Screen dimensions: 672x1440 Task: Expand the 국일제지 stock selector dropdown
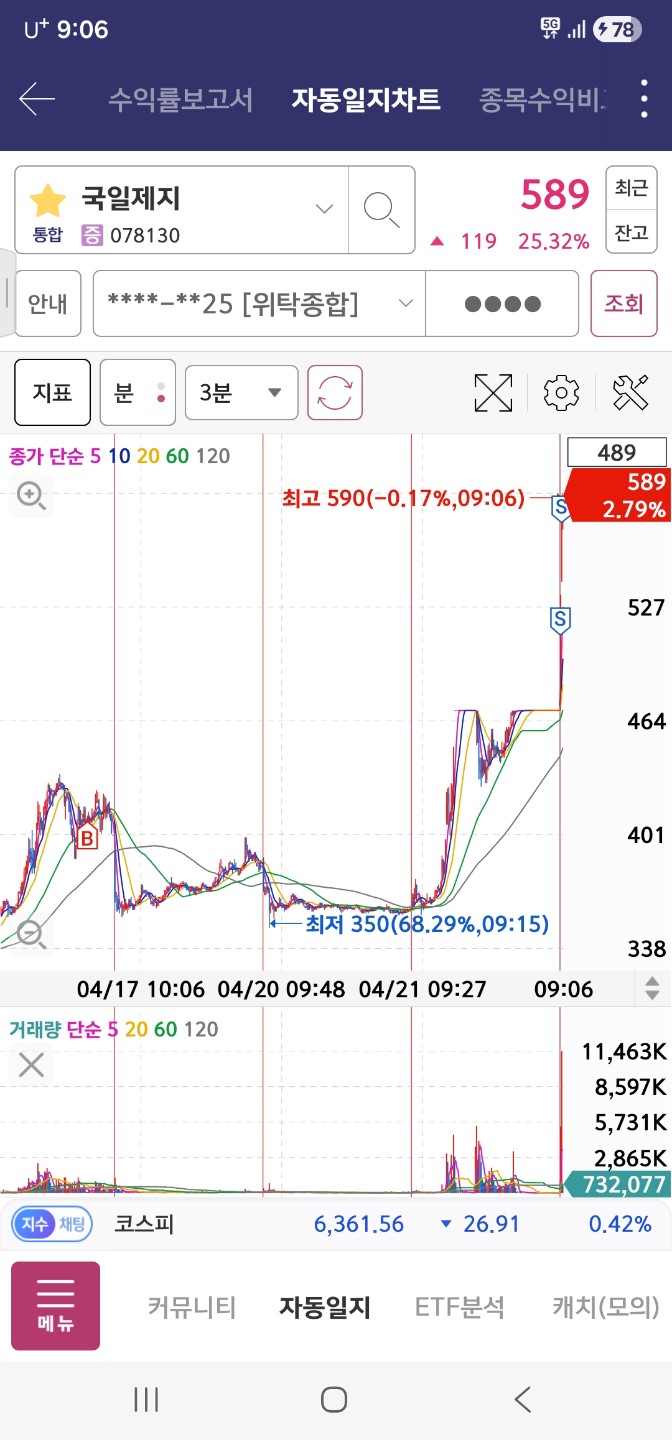pos(324,209)
